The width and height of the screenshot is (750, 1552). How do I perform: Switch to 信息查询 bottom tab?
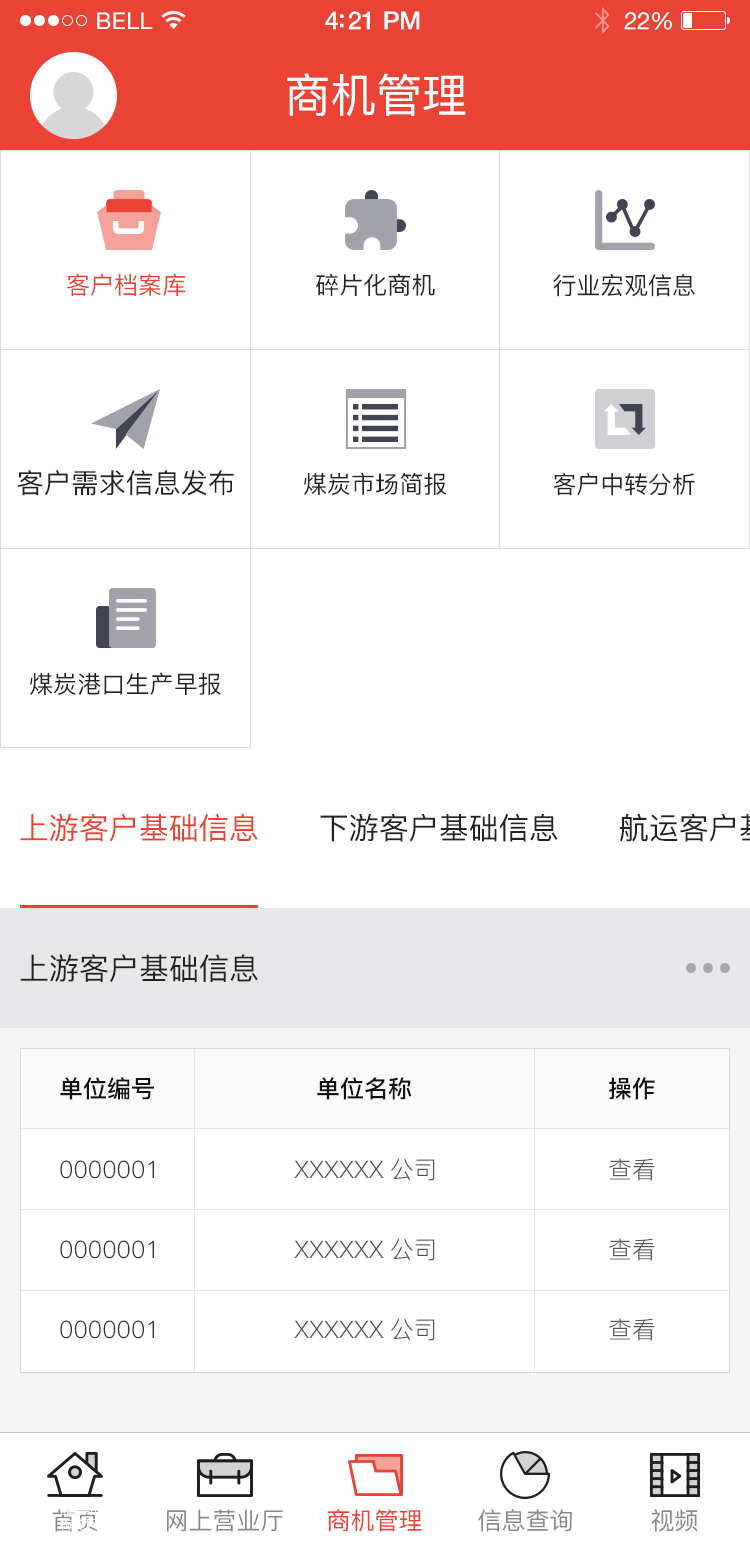(x=525, y=1493)
